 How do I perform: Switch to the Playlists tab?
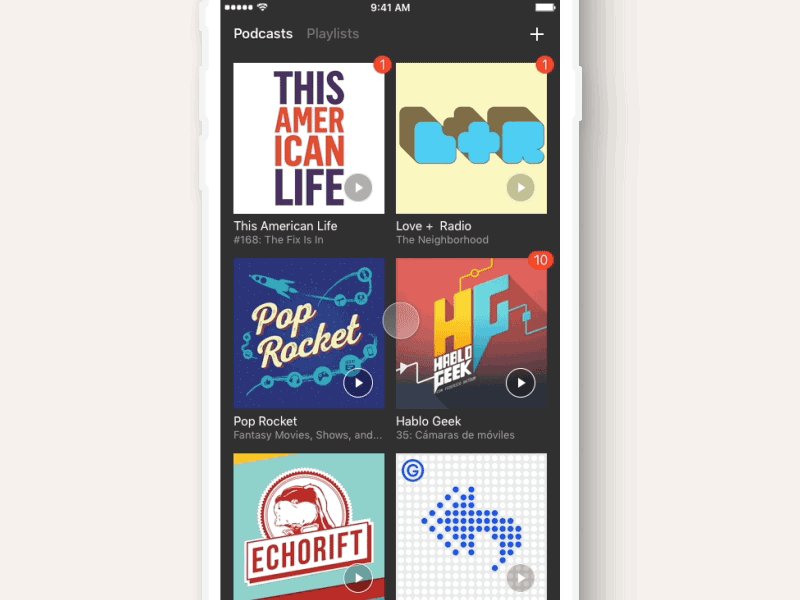(x=332, y=34)
